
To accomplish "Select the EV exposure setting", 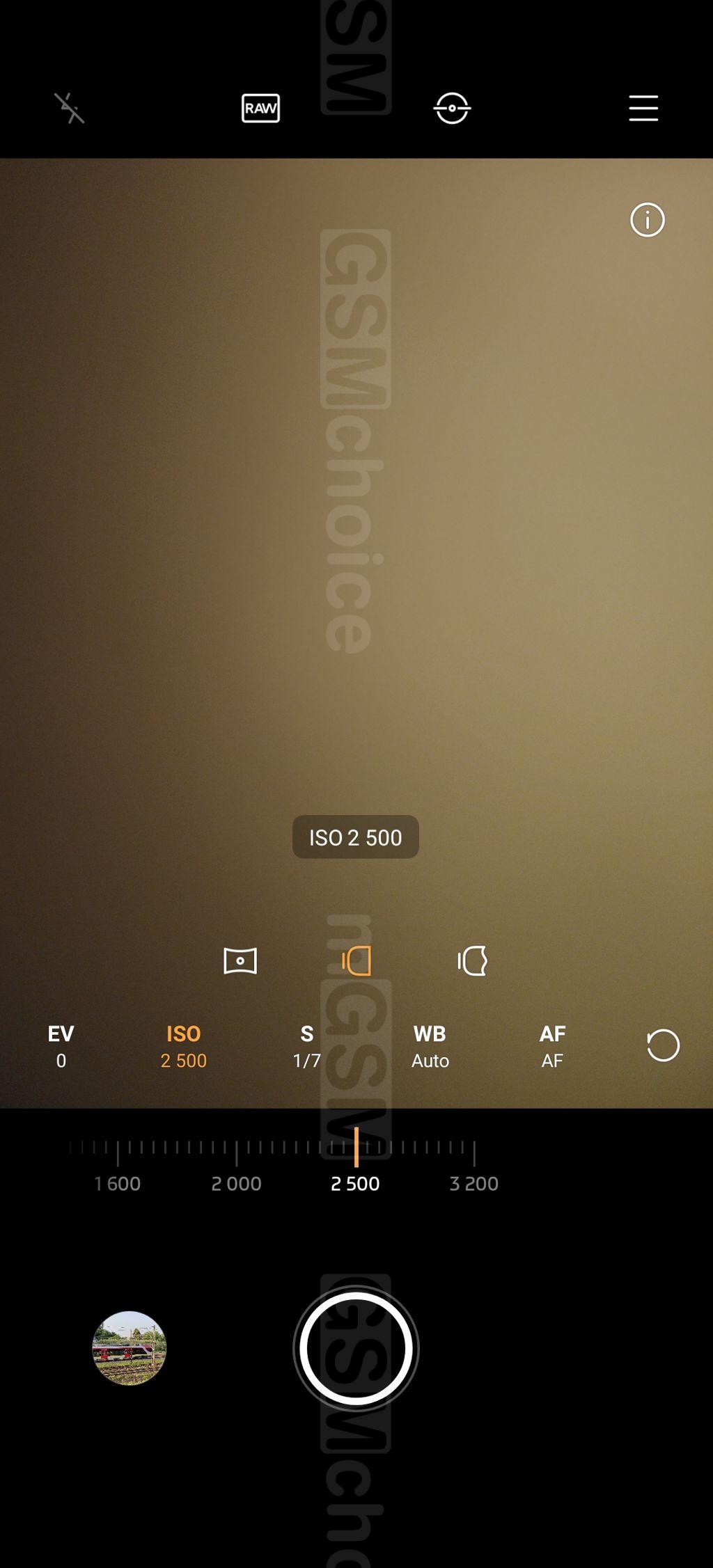I will click(x=61, y=1046).
